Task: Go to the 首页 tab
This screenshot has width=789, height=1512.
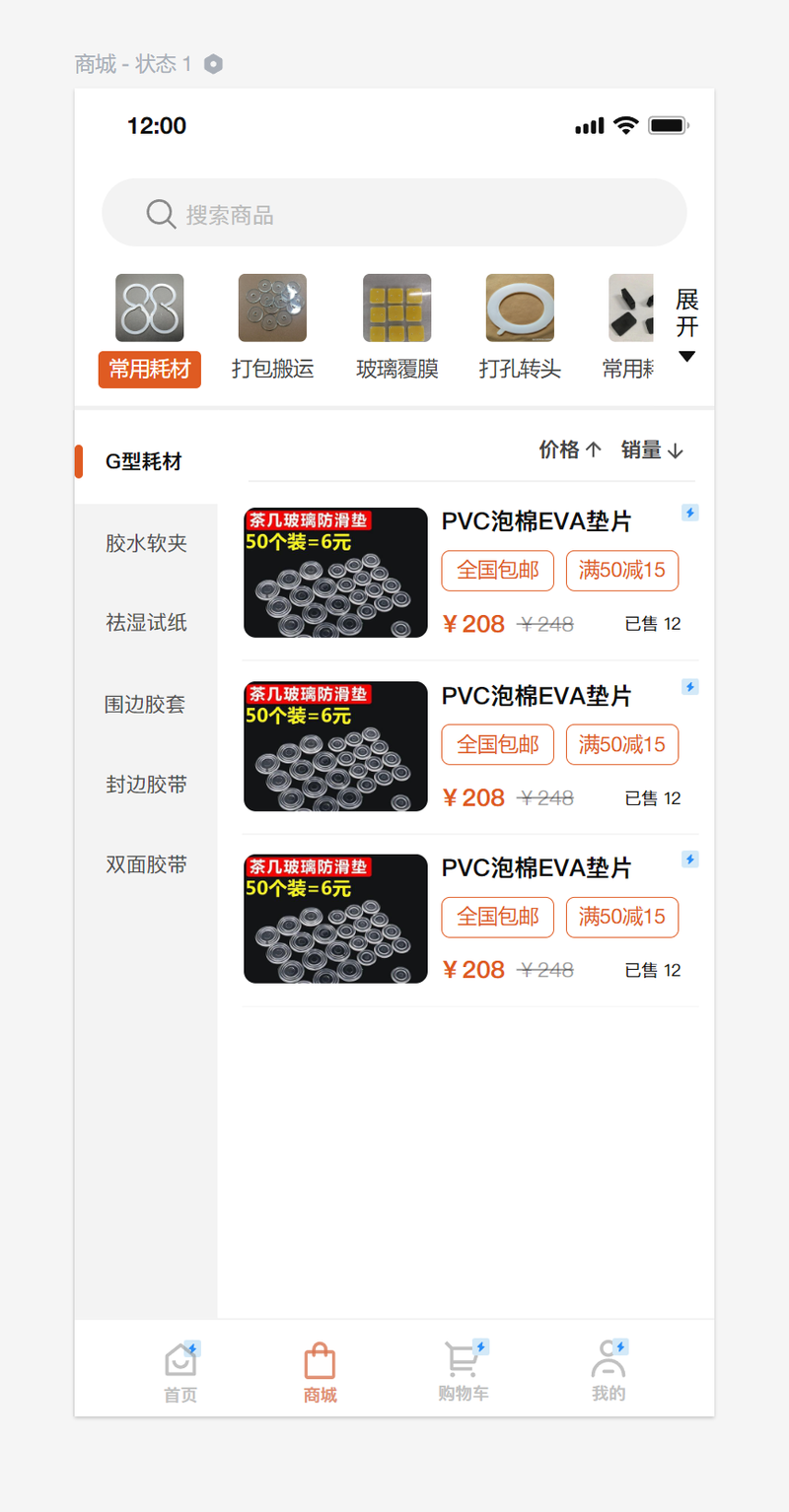Action: click(180, 1372)
